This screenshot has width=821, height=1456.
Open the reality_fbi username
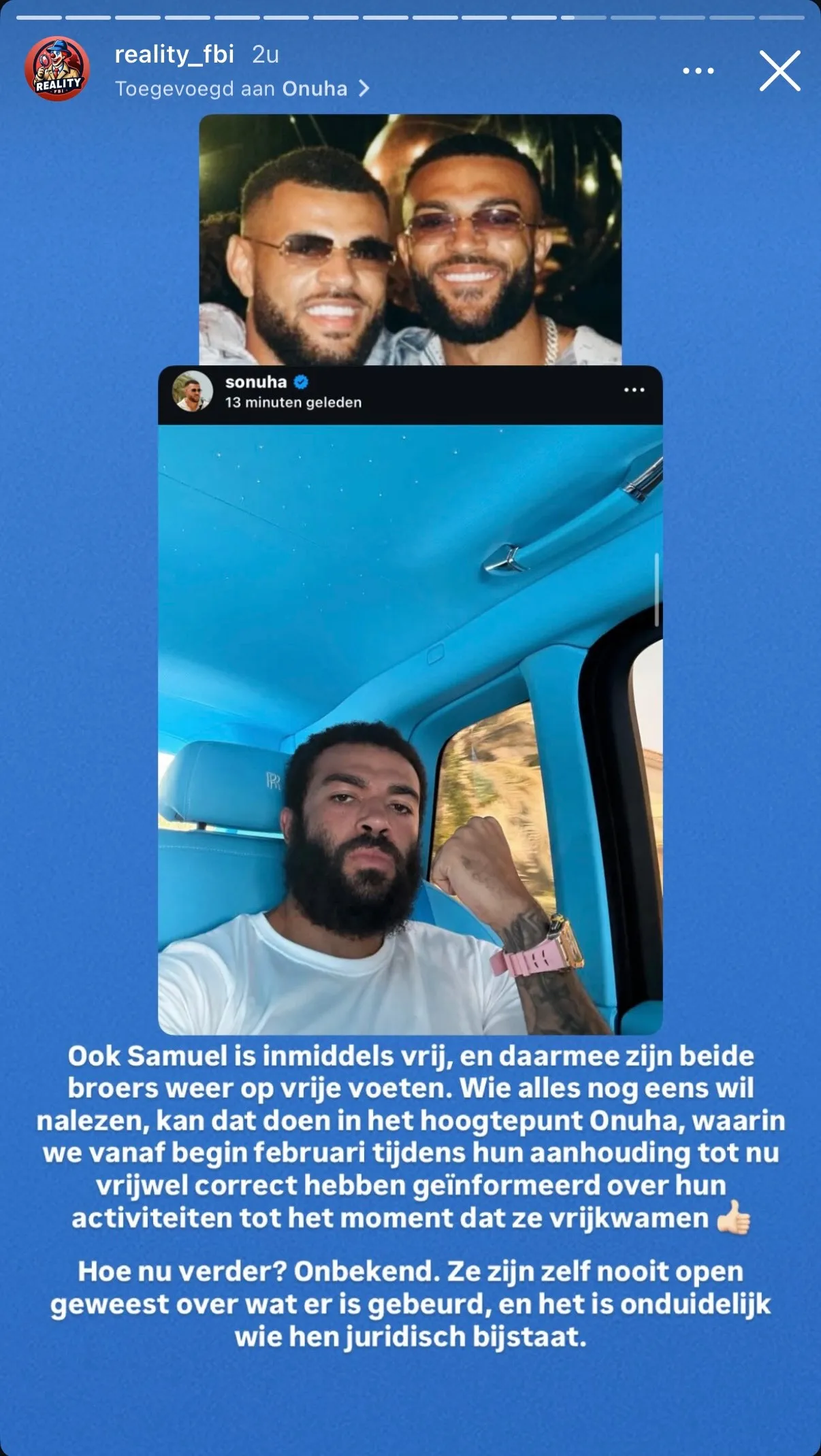click(174, 54)
